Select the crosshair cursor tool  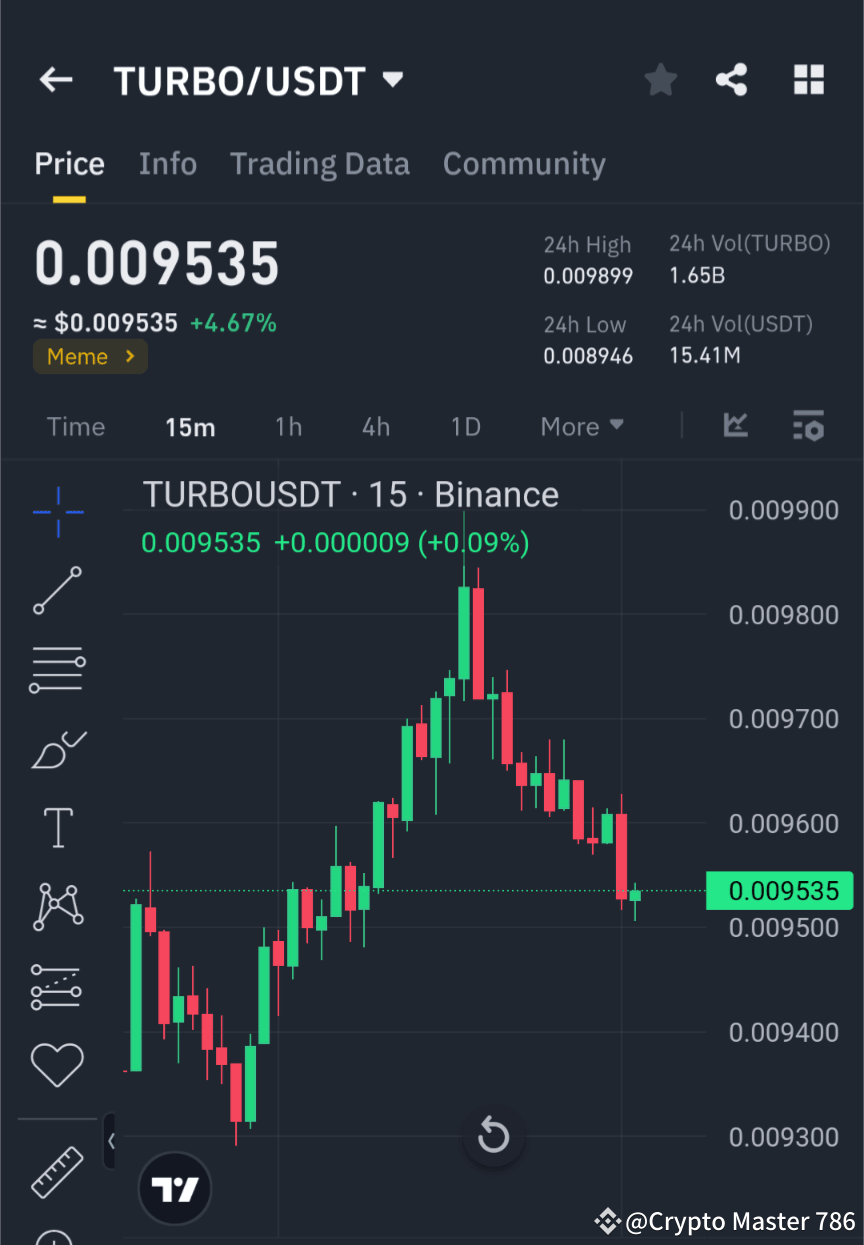click(57, 512)
